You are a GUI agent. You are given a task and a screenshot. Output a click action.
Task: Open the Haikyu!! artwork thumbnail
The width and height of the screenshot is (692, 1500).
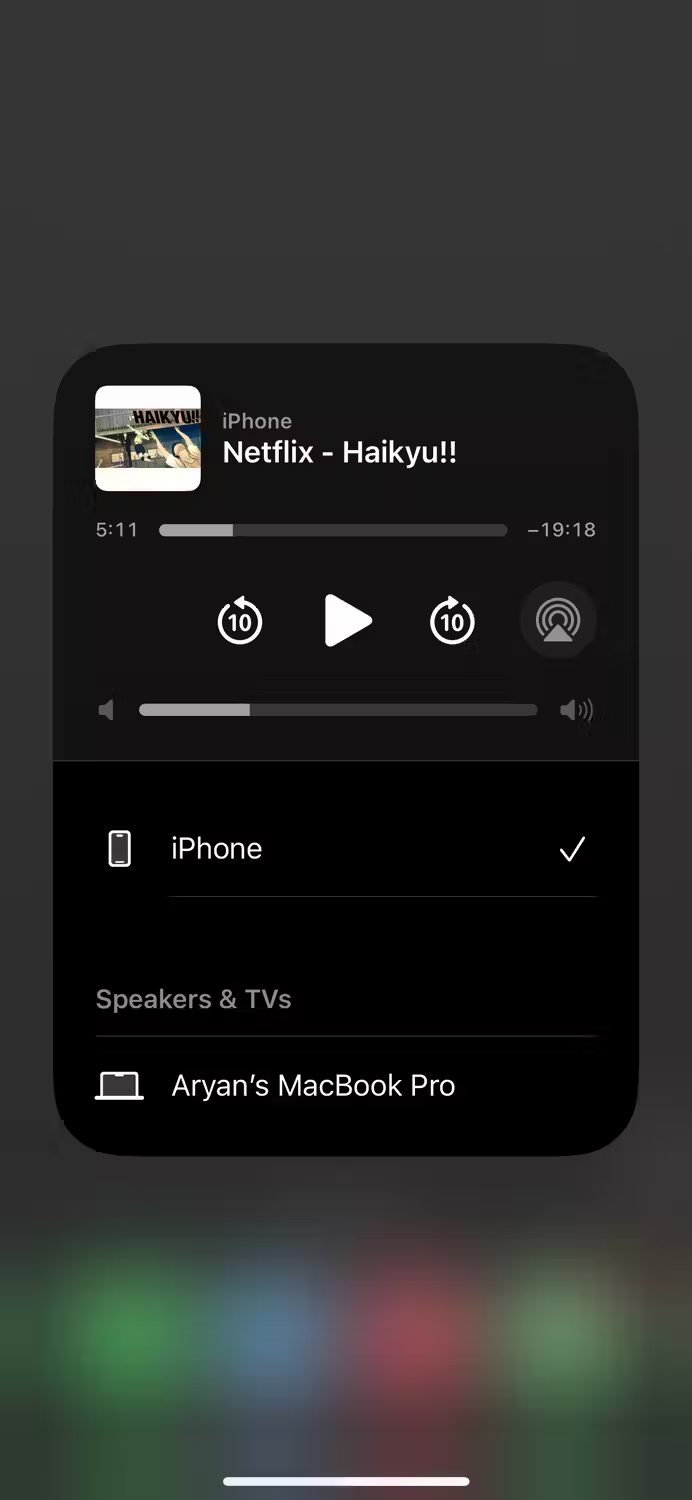click(x=148, y=438)
